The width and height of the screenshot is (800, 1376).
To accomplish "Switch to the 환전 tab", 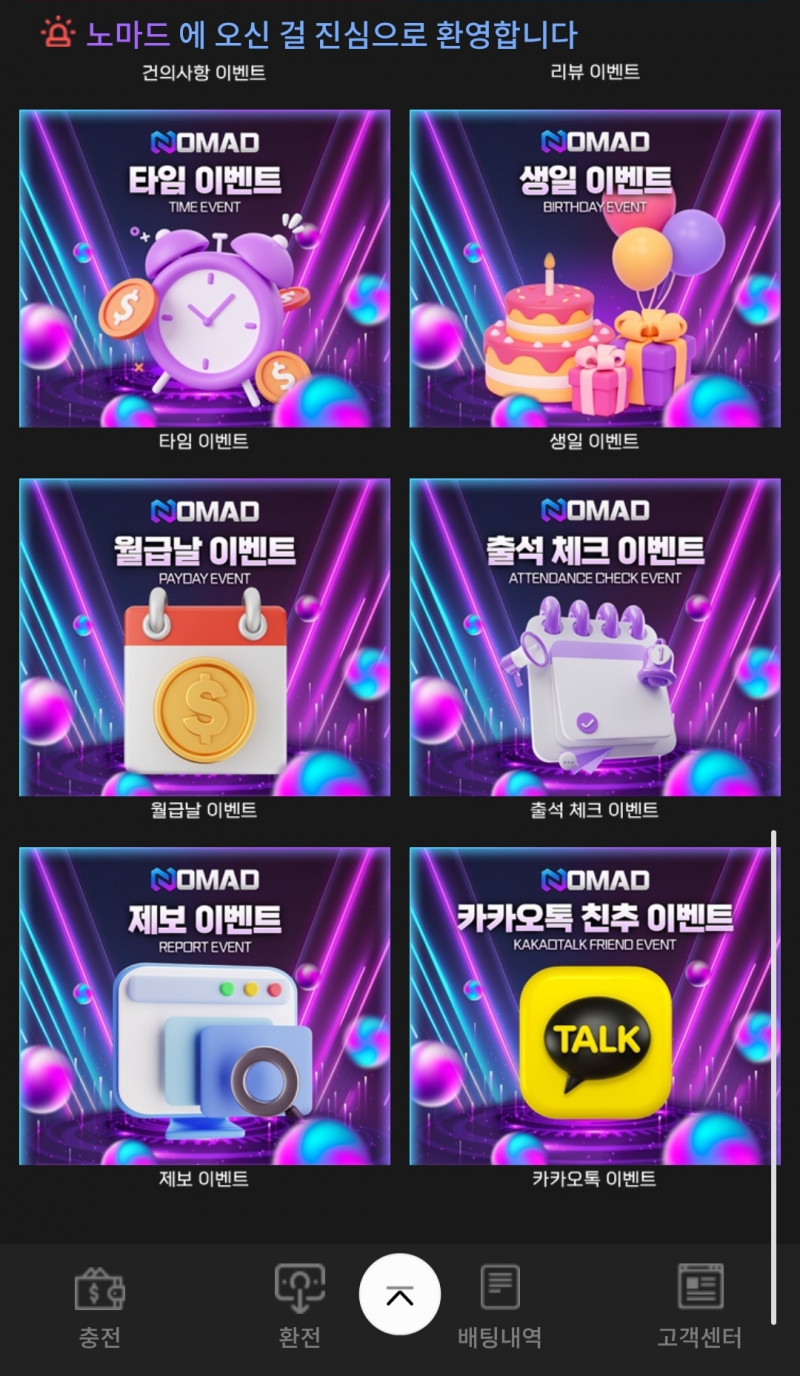I will (x=300, y=1305).
